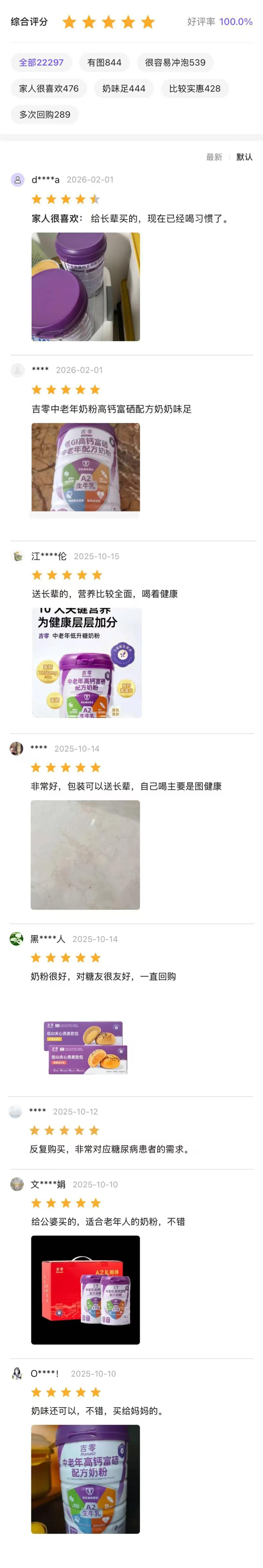View reviews tagged 多次回购289
The image size is (263, 1568).
(x=44, y=114)
